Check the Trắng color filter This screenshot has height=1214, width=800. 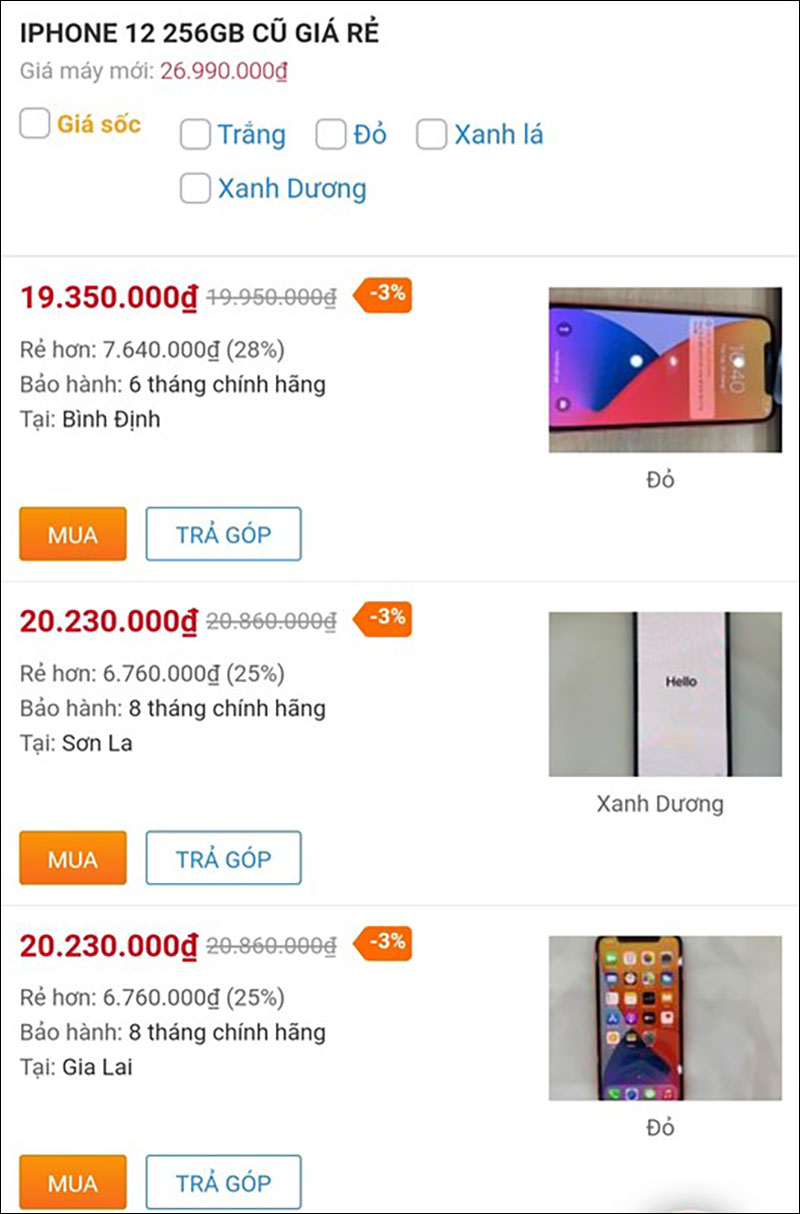pyautogui.click(x=196, y=134)
